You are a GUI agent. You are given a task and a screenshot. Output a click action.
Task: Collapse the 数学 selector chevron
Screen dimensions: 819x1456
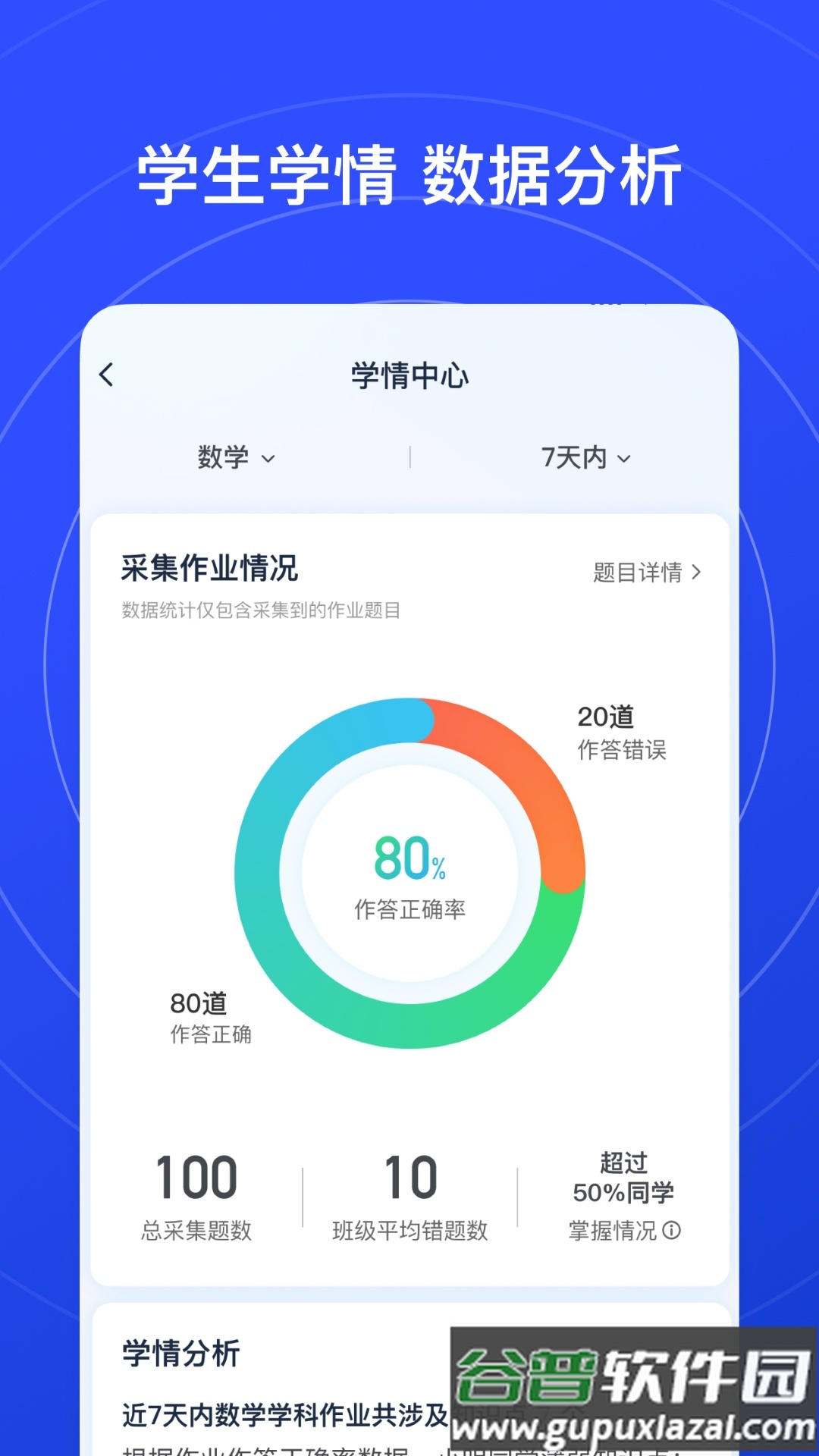pyautogui.click(x=269, y=459)
